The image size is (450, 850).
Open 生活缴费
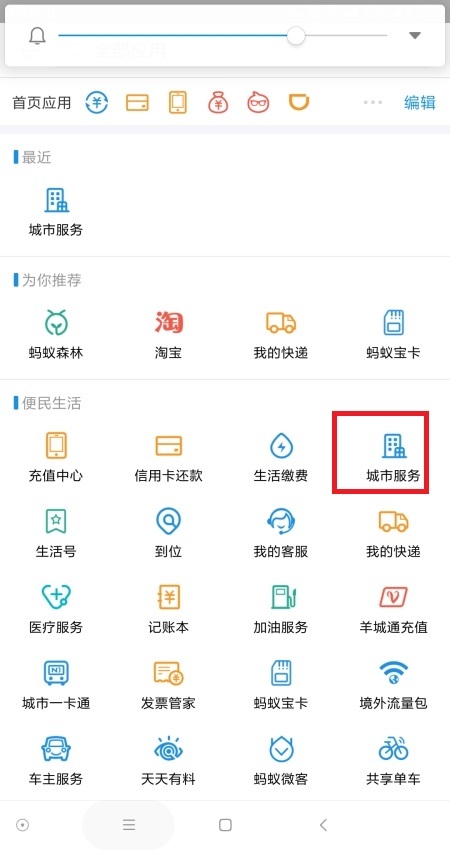(281, 457)
